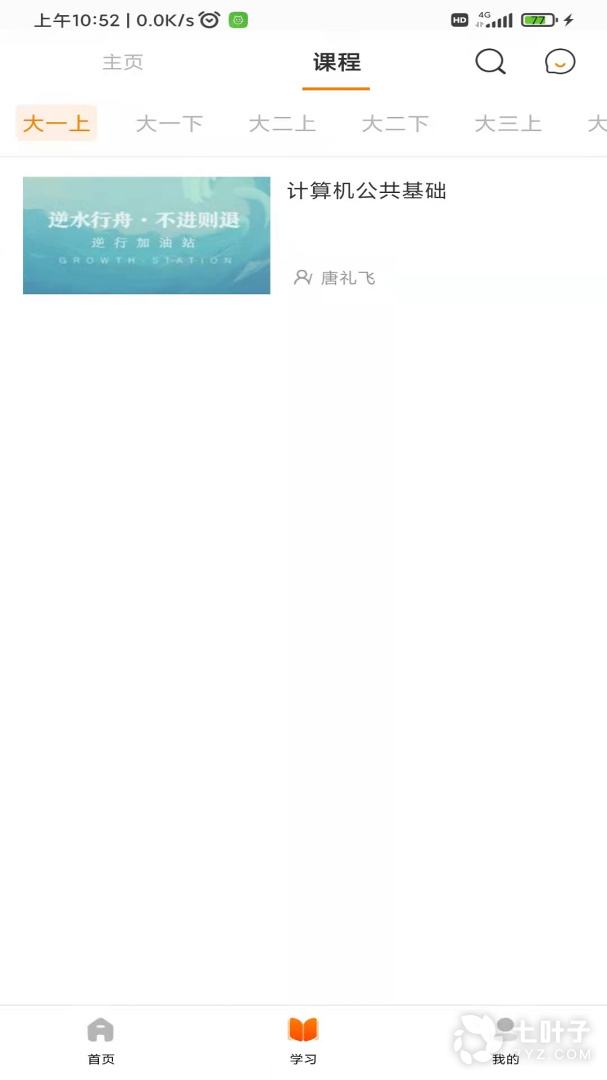Image resolution: width=607 pixels, height=1080 pixels.
Task: Tap the 学习 bottom navigation tab
Action: click(303, 1040)
